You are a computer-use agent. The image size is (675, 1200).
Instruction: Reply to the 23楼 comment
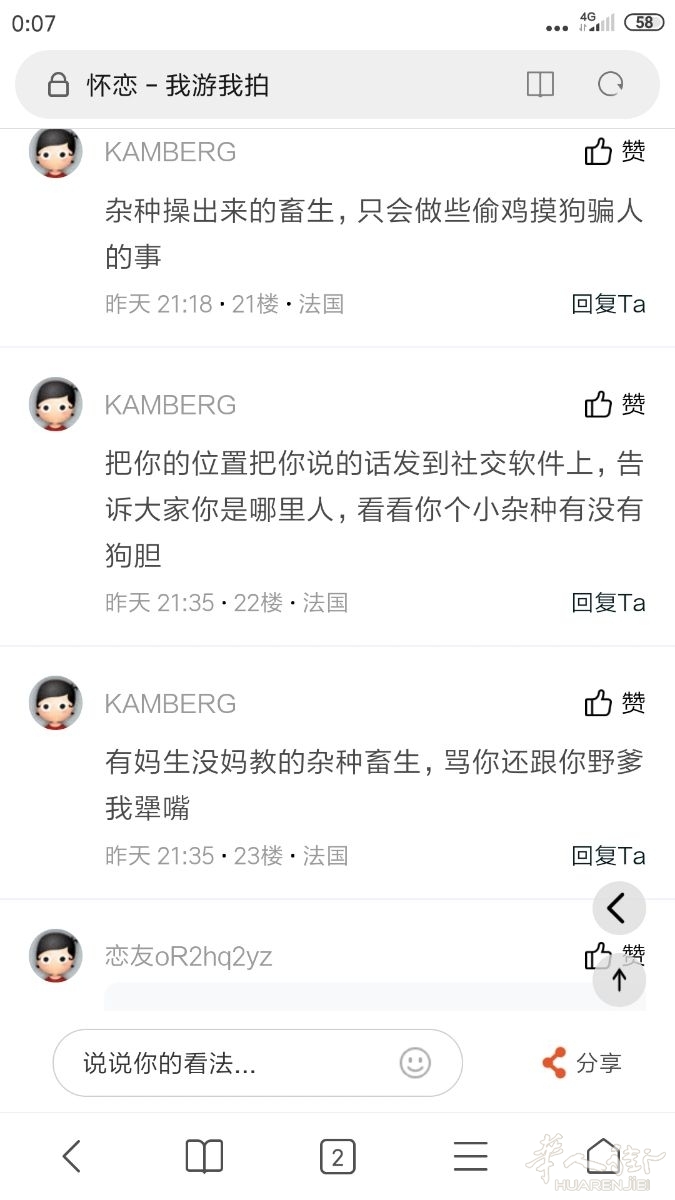click(x=608, y=856)
